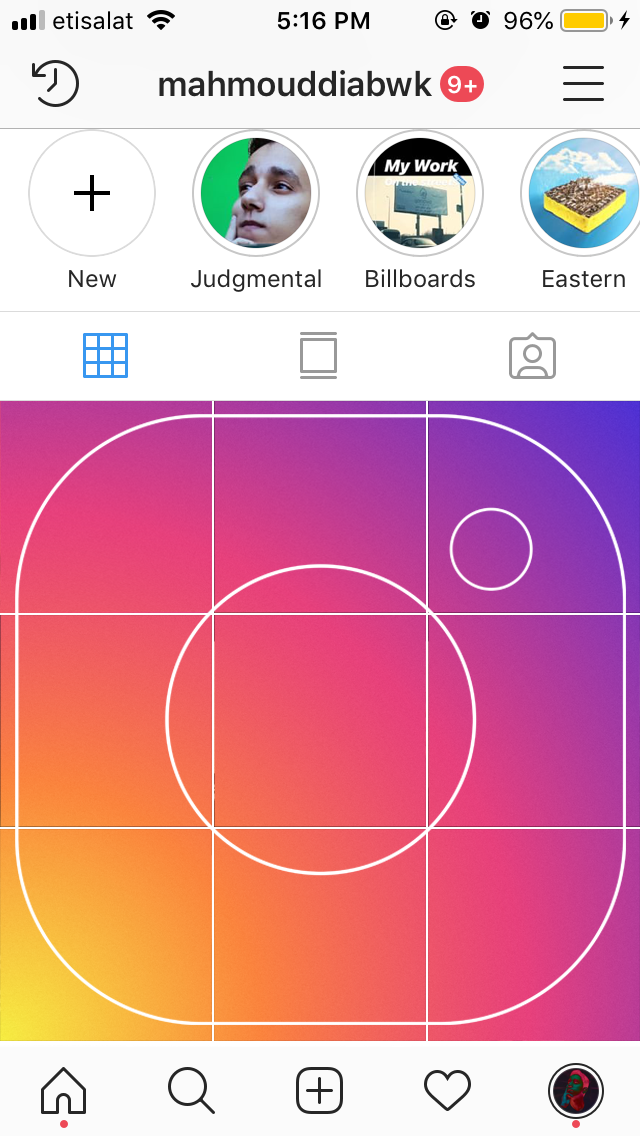
Task: Switch to the tagged photos tab
Action: (532, 356)
